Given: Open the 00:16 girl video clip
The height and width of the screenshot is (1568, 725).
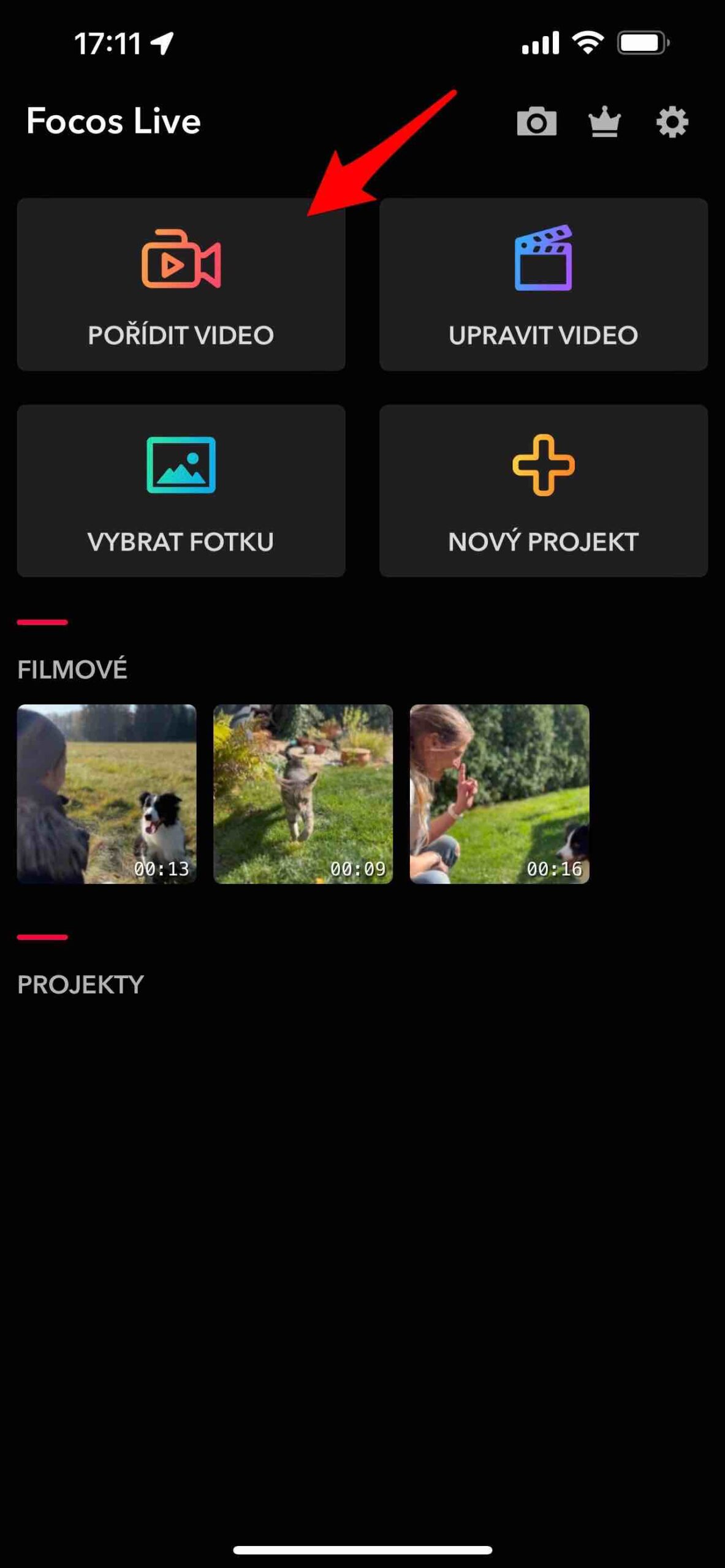Looking at the screenshot, I should [x=499, y=794].
